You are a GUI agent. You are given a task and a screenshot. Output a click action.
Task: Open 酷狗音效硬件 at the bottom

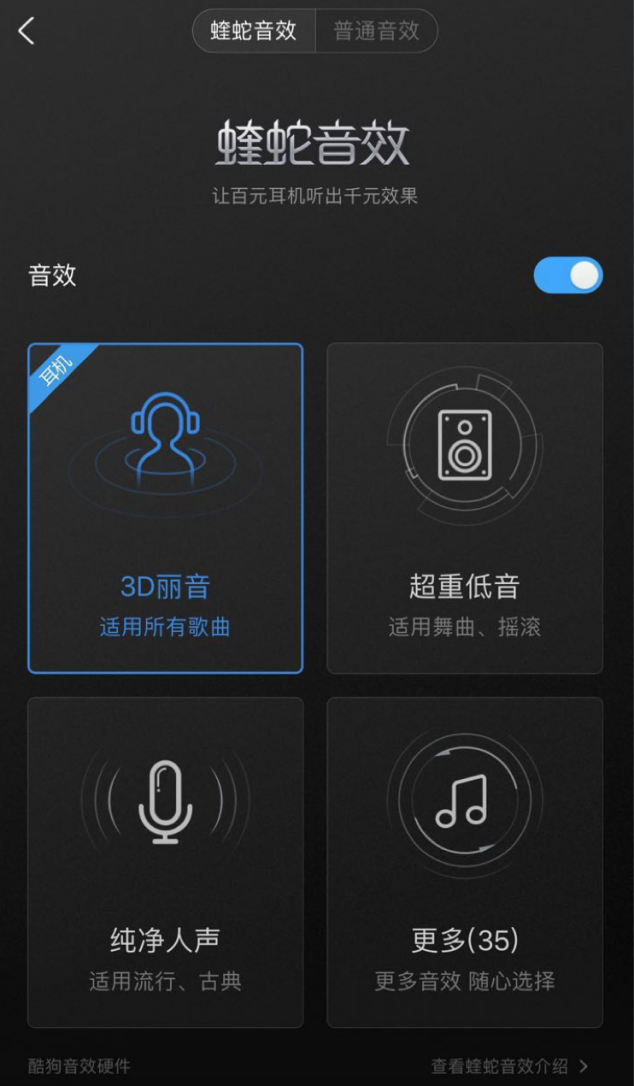(79, 1067)
